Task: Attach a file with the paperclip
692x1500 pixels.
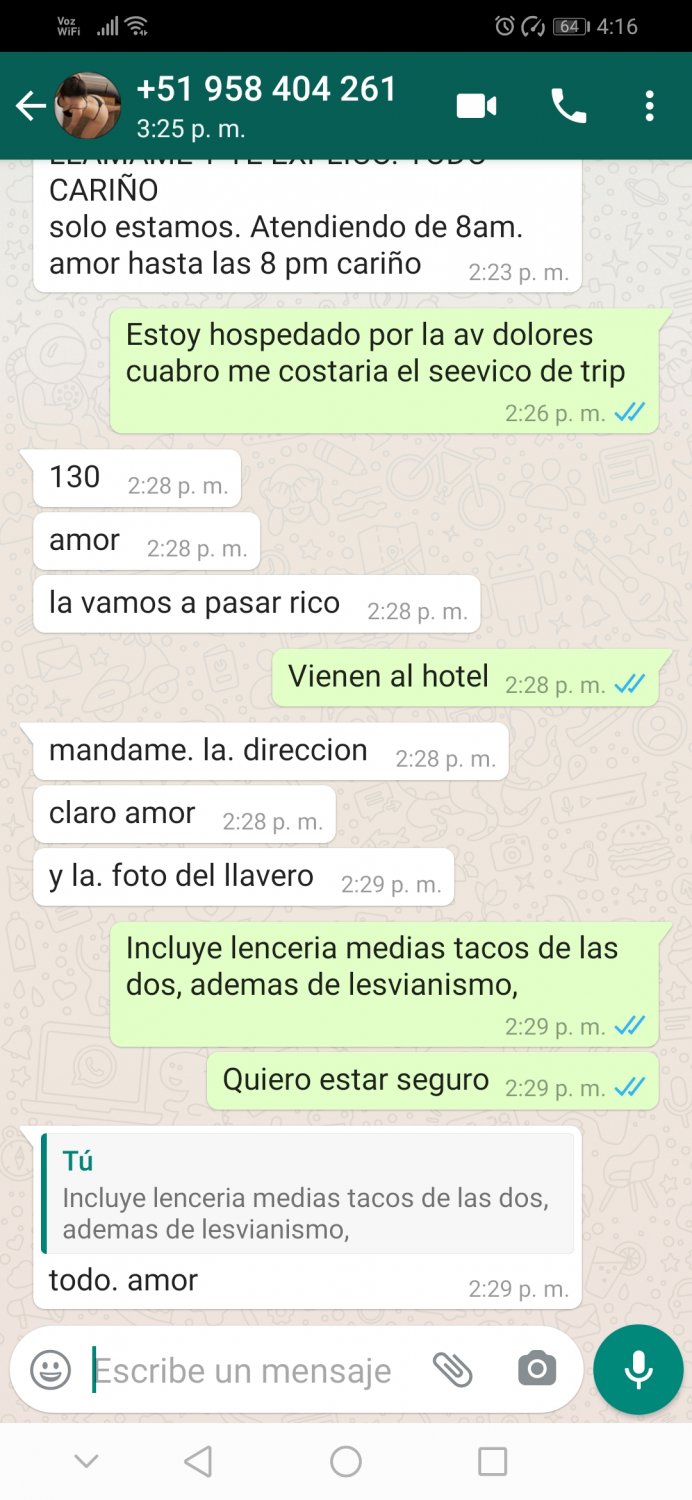Action: [x=452, y=1370]
